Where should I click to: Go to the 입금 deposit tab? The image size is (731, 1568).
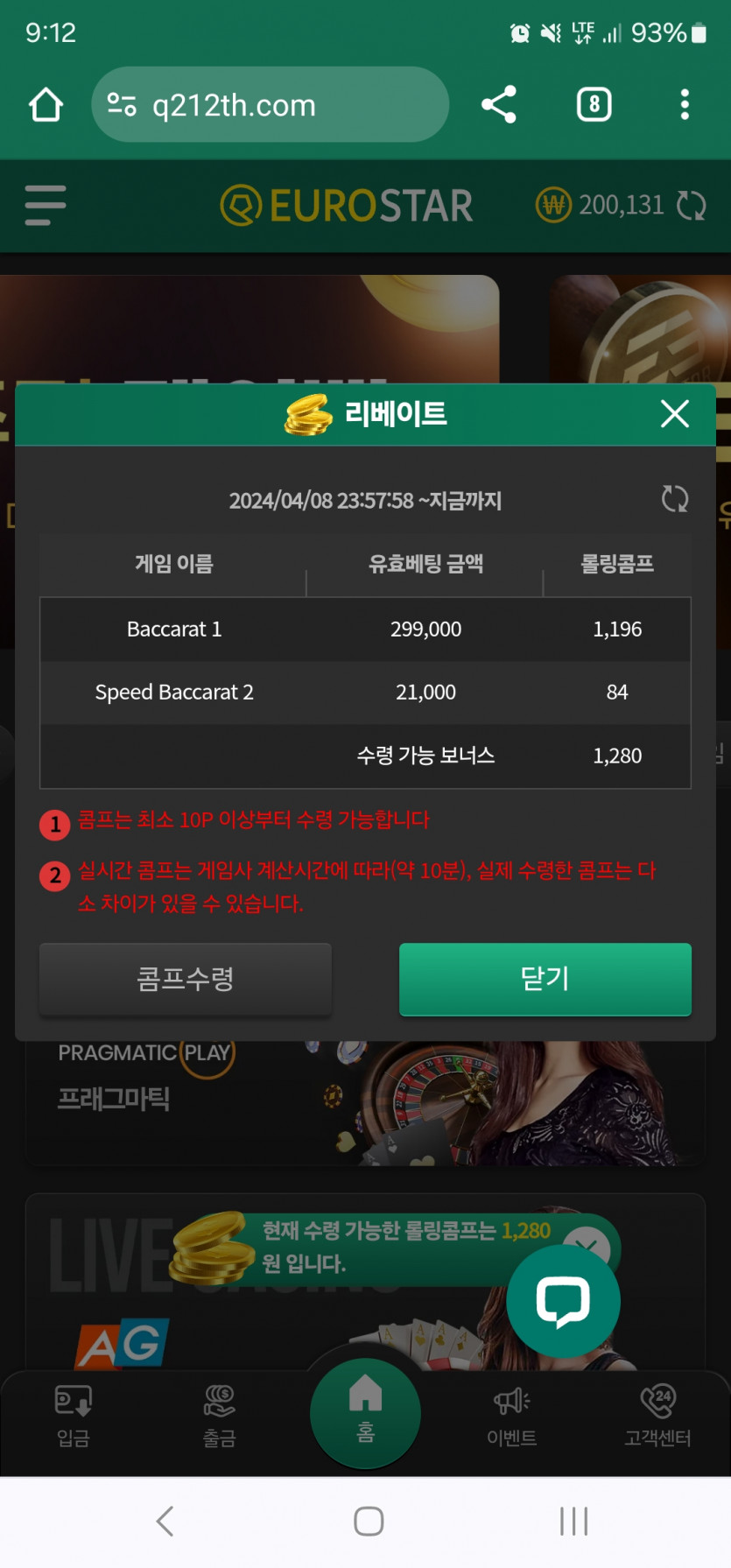[74, 1415]
